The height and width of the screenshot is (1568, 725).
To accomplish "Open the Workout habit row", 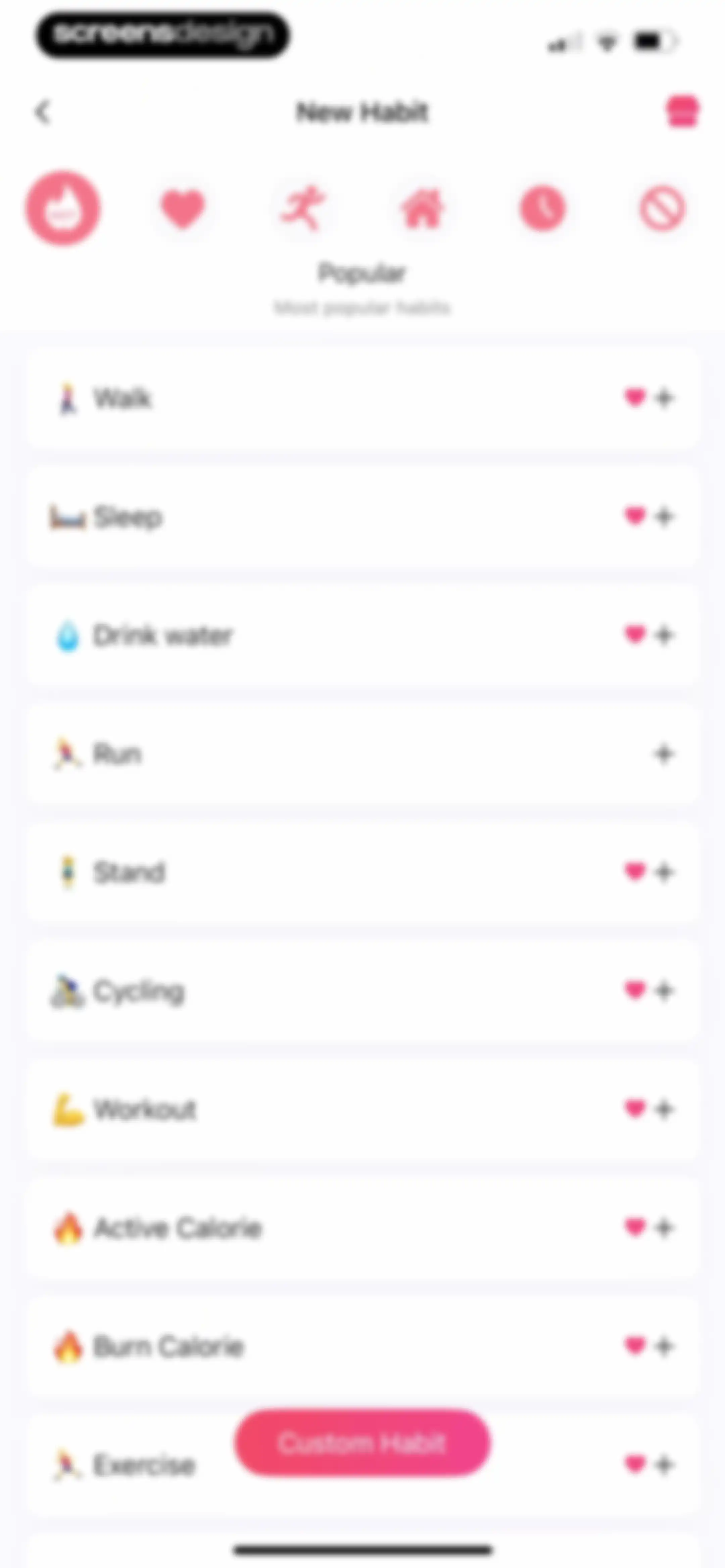I will point(363,1109).
